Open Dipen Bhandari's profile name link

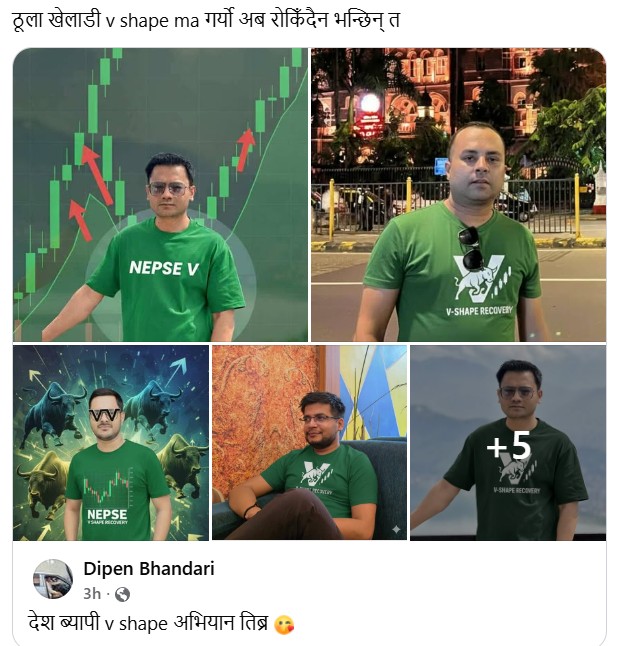pyautogui.click(x=149, y=569)
